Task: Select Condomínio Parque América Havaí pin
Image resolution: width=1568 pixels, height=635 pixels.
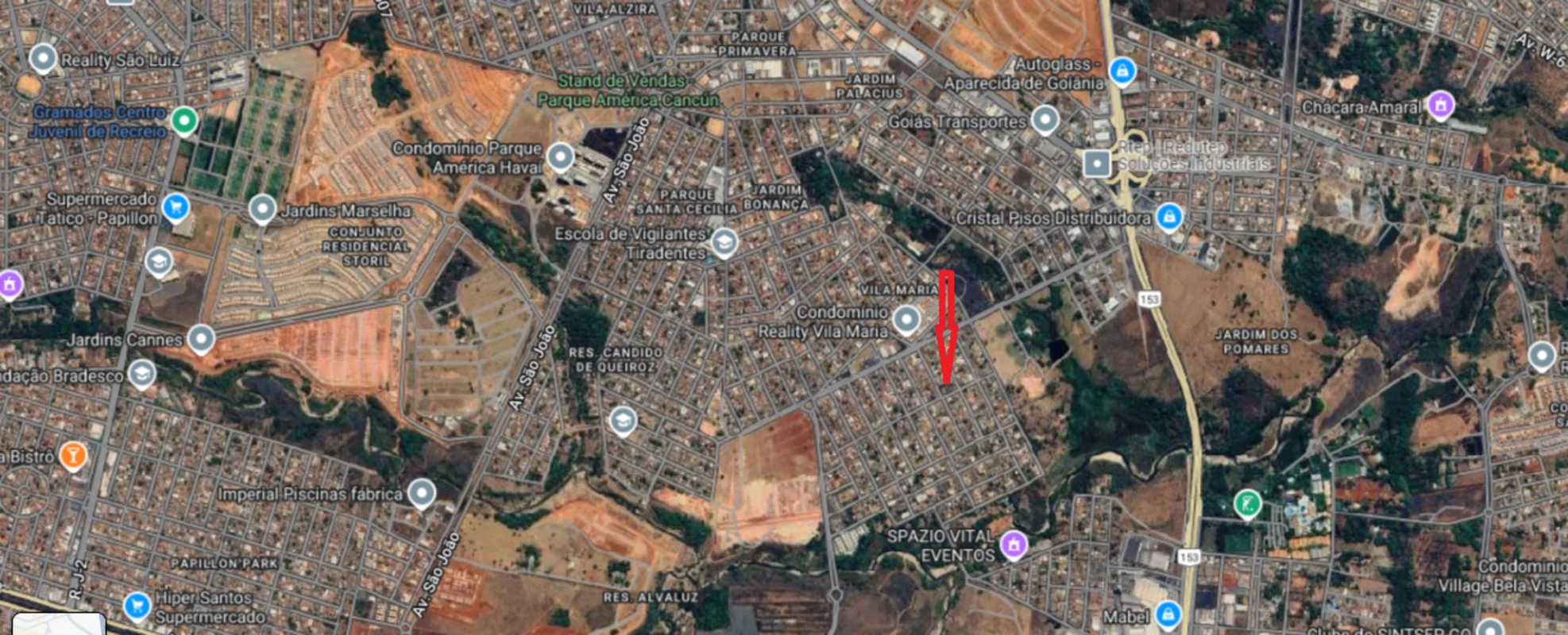Action: [561, 156]
